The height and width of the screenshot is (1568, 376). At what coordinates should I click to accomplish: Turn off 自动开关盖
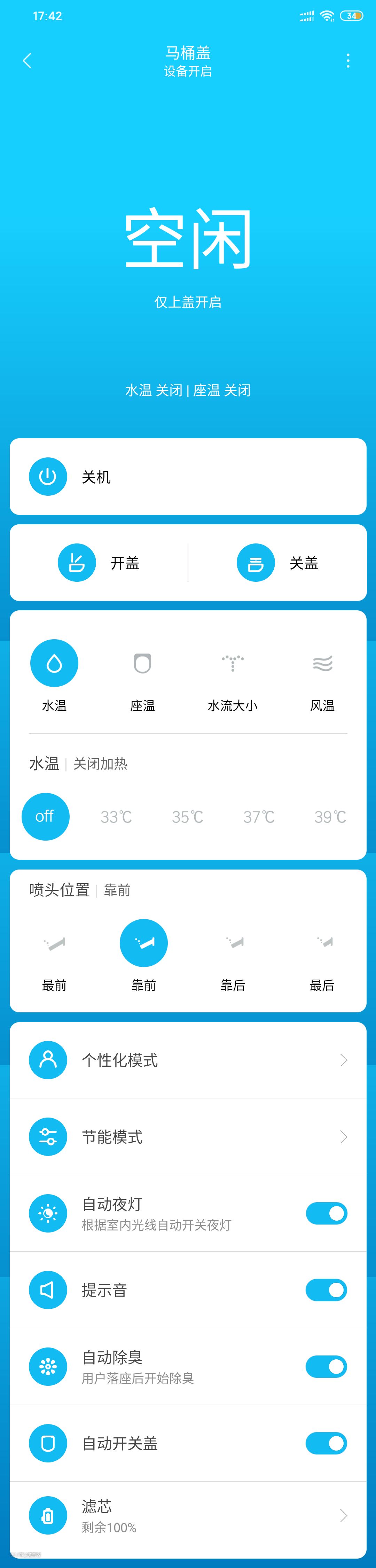tap(326, 1443)
